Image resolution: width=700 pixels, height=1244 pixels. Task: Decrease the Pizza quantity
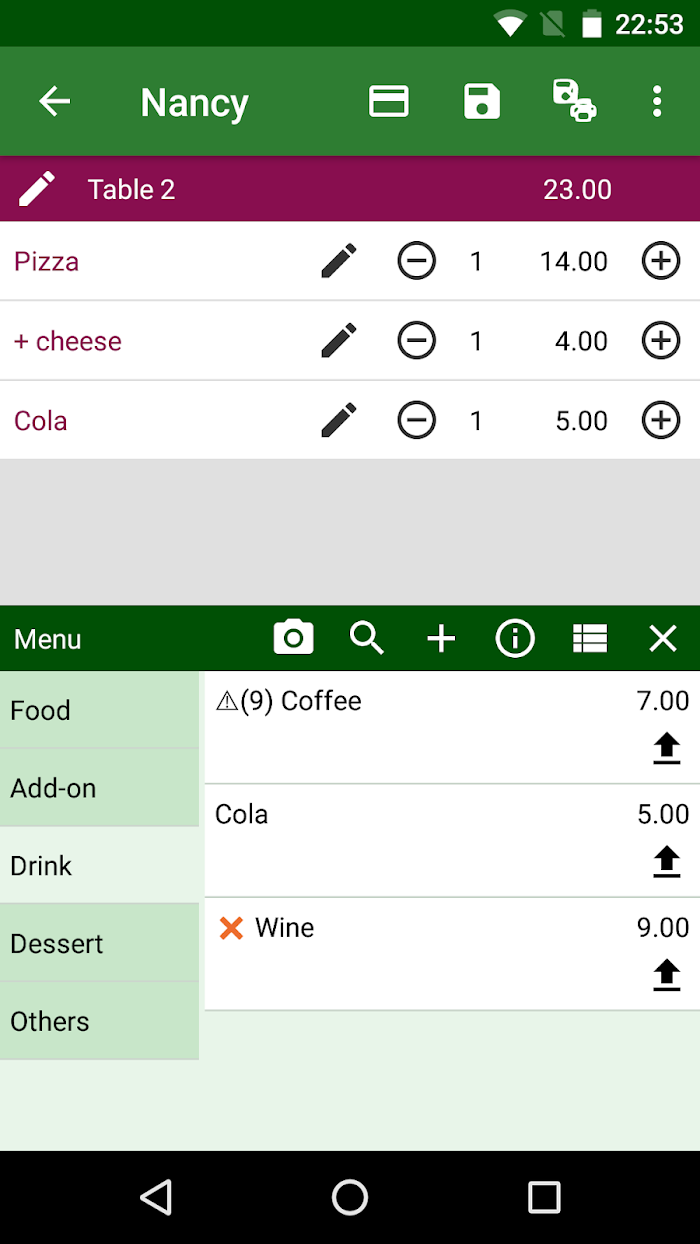416,261
